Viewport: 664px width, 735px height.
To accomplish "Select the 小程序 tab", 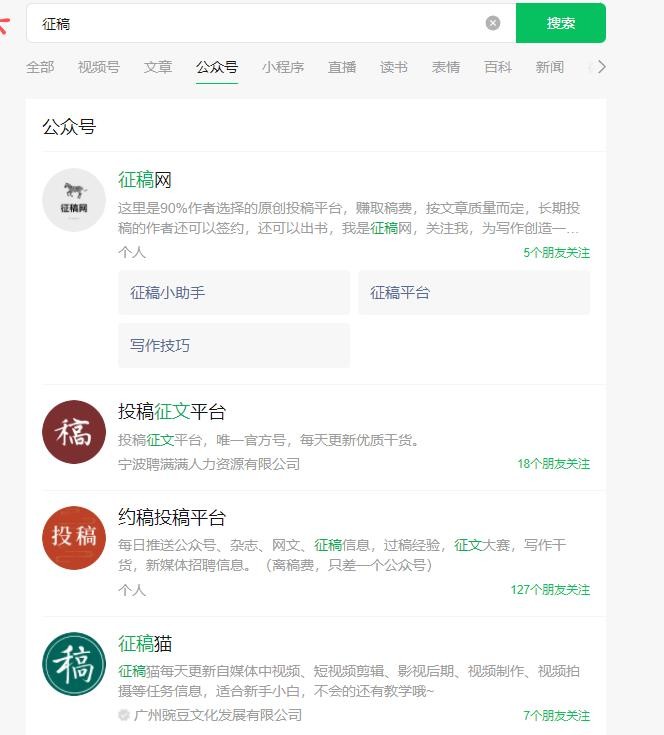I will point(283,67).
